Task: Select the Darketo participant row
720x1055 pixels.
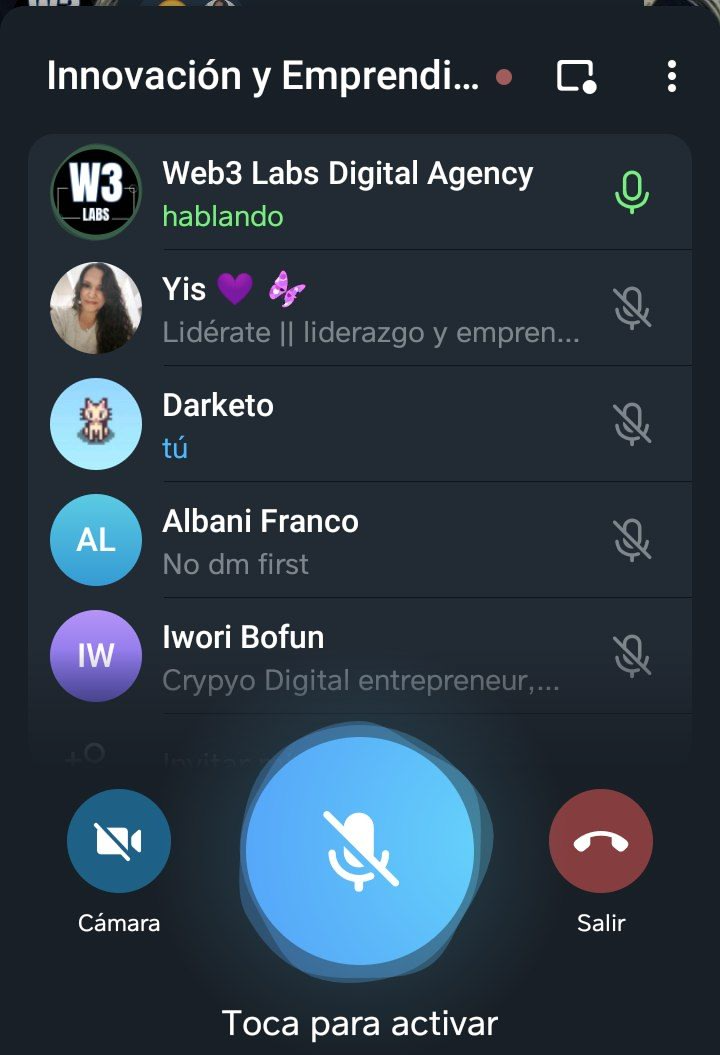Action: (360, 425)
